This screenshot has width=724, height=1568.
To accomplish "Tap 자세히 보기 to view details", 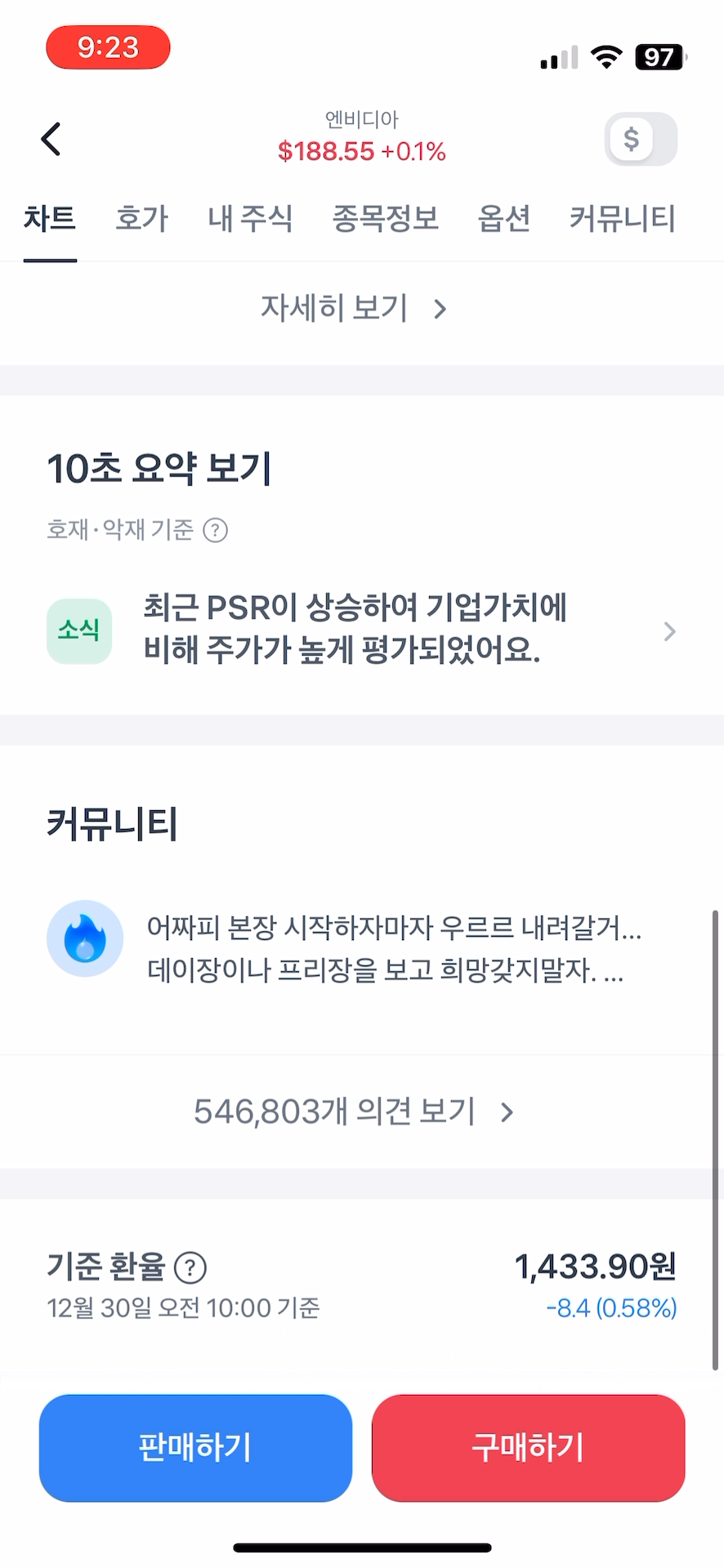I will [353, 309].
